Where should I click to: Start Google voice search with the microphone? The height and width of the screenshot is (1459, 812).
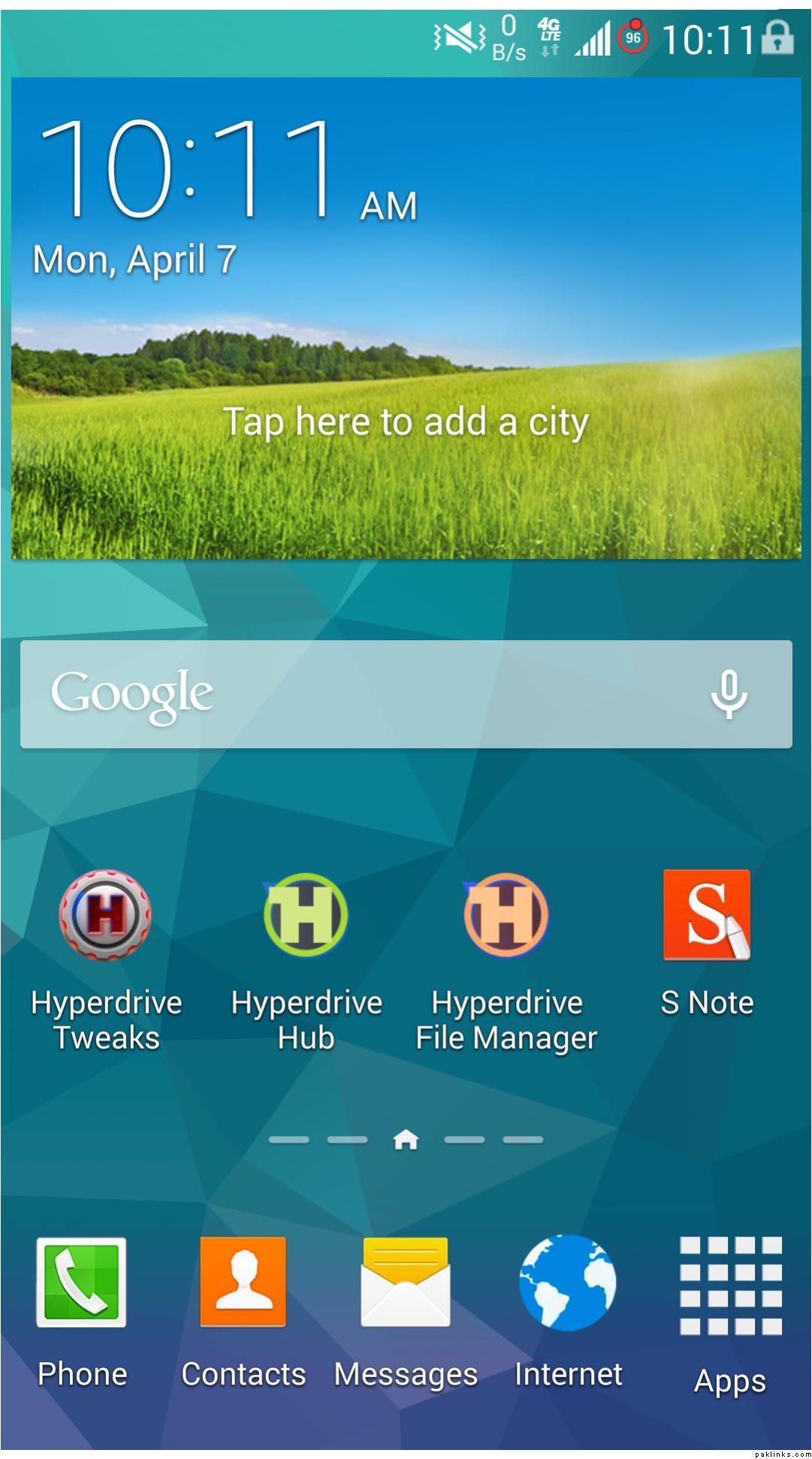point(728,693)
